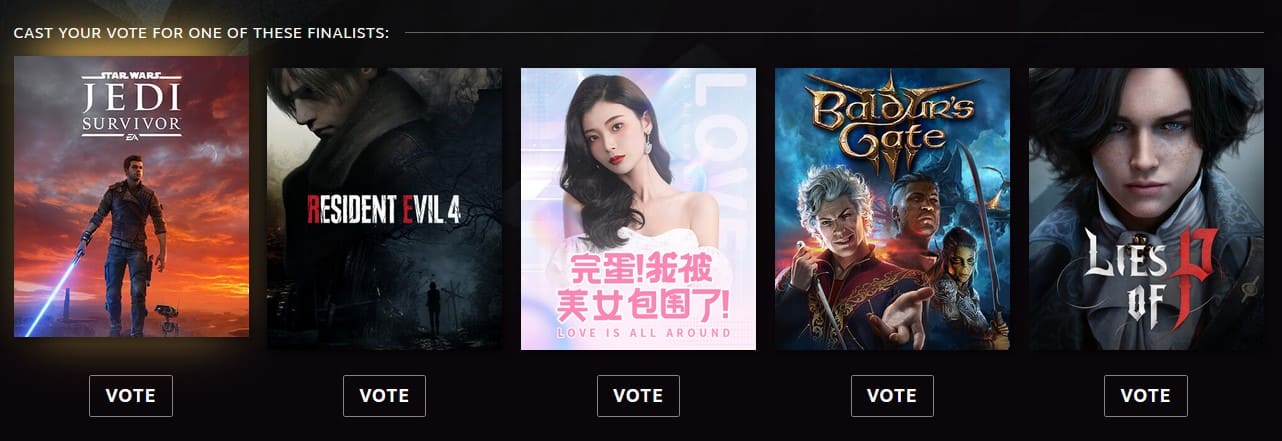The image size is (1282, 441).
Task: Vote for Star Wars Jedi Survivor
Action: pyautogui.click(x=131, y=396)
